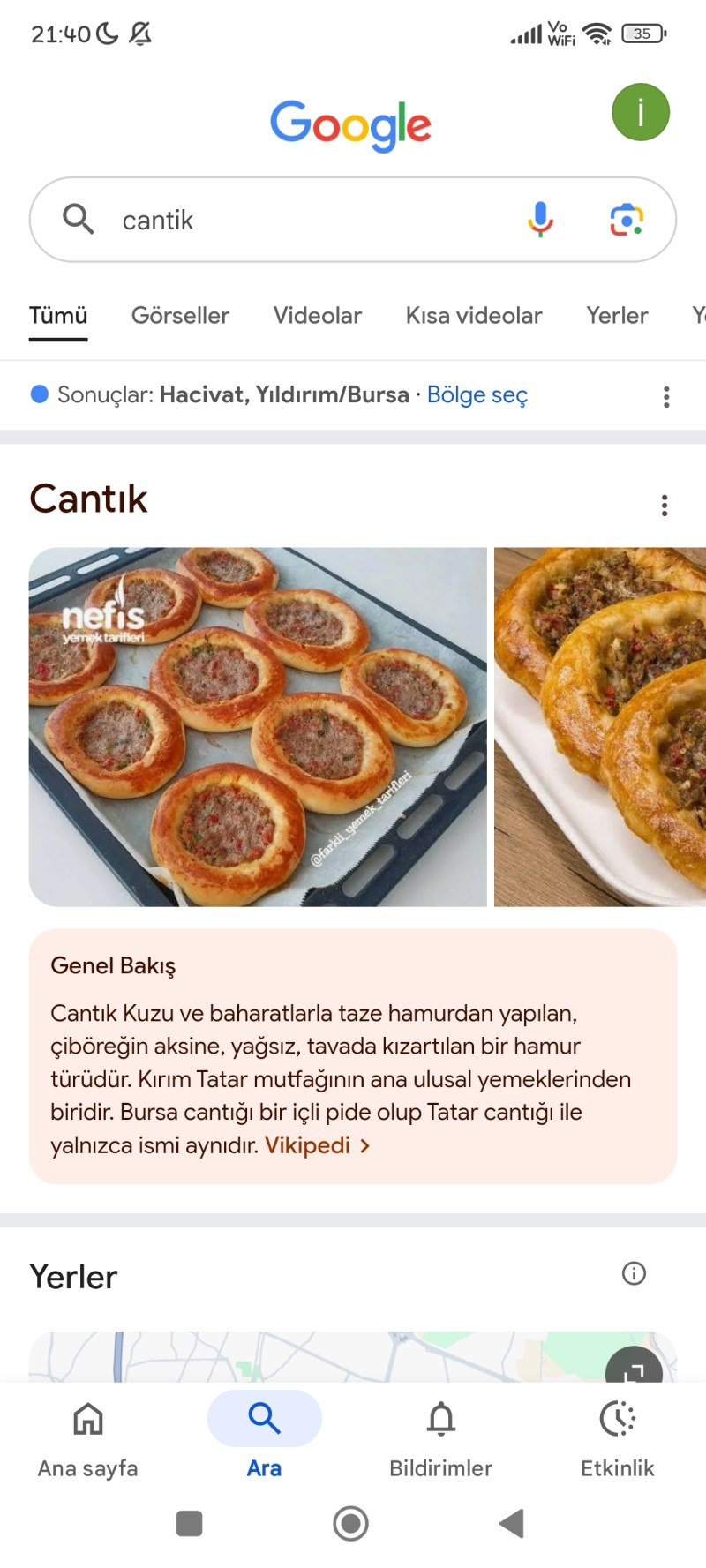Viewport: 706px width, 1568px height.
Task: Switch to the Yerler tab
Action: (x=617, y=316)
